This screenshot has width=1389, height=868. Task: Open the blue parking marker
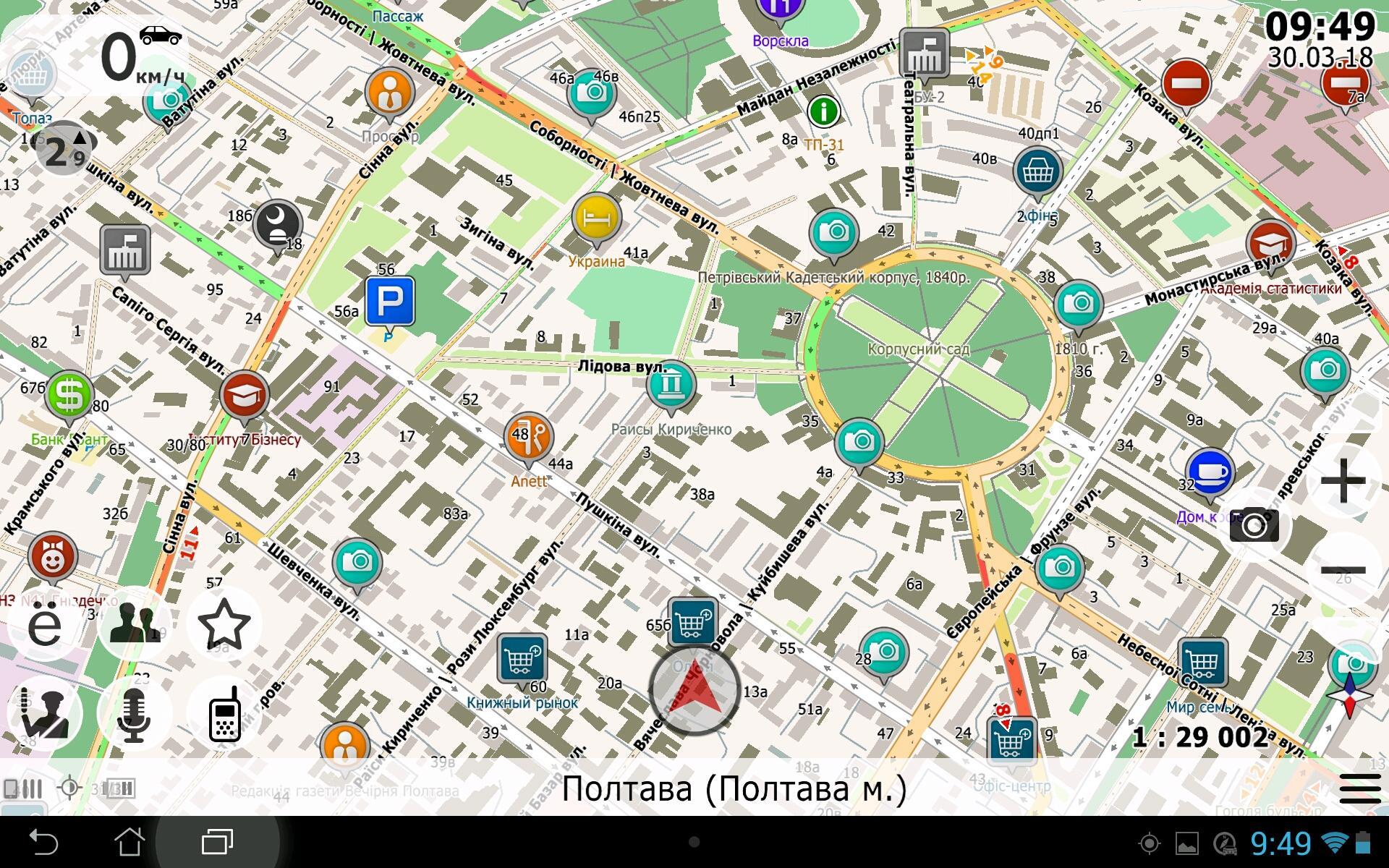tap(389, 301)
